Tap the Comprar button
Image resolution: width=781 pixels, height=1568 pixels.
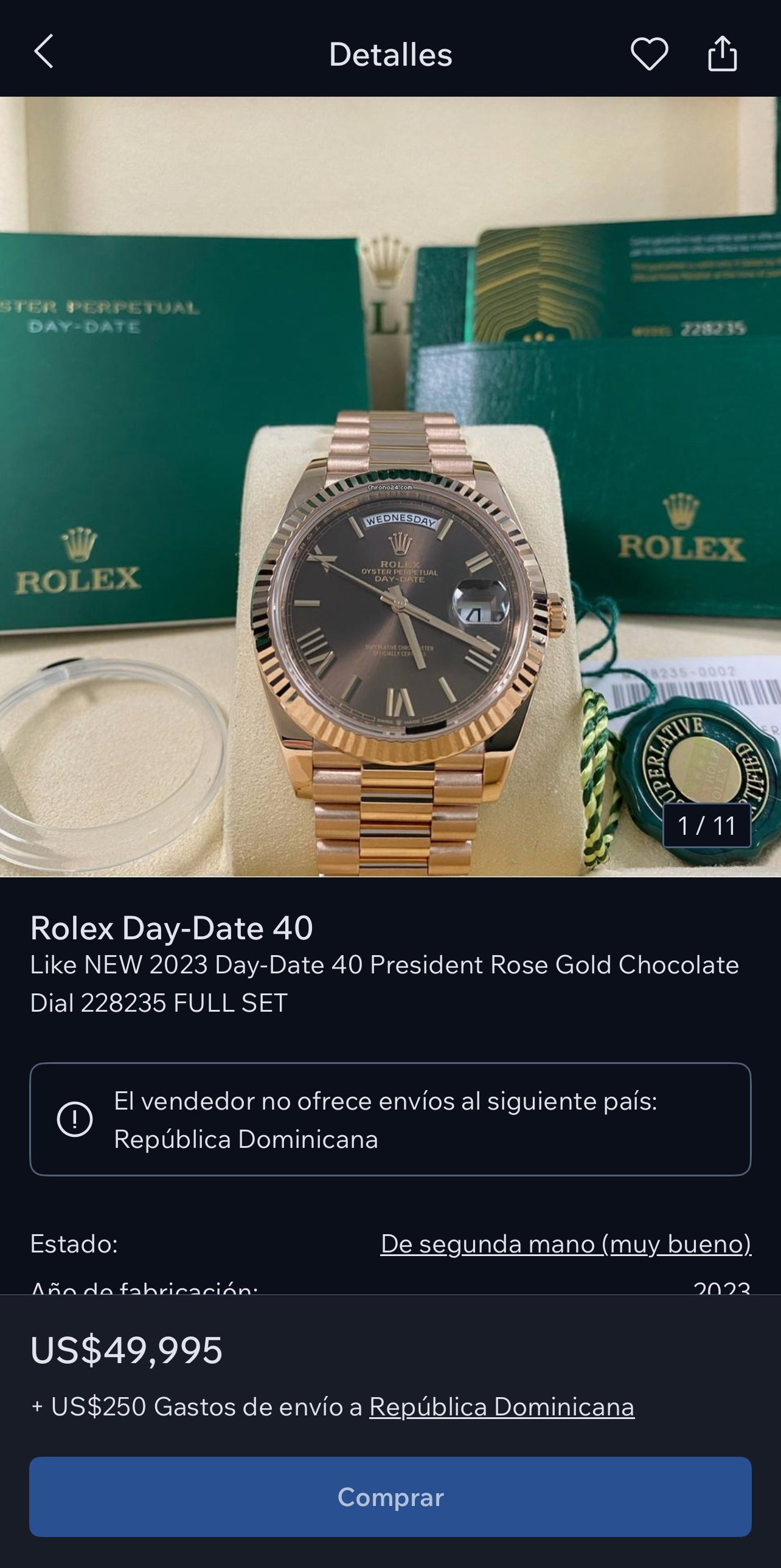point(390,1497)
